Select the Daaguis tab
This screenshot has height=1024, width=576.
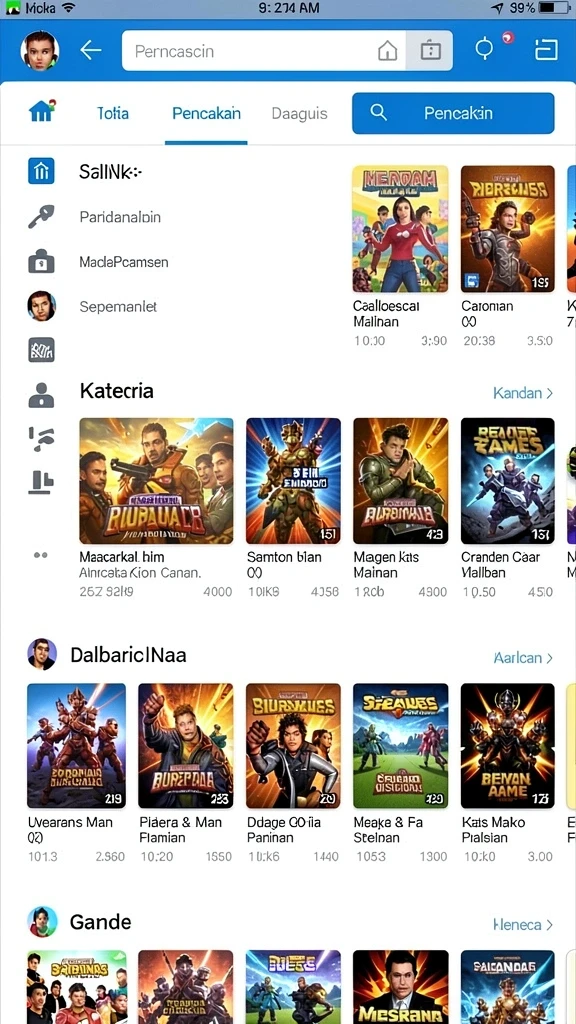[300, 114]
